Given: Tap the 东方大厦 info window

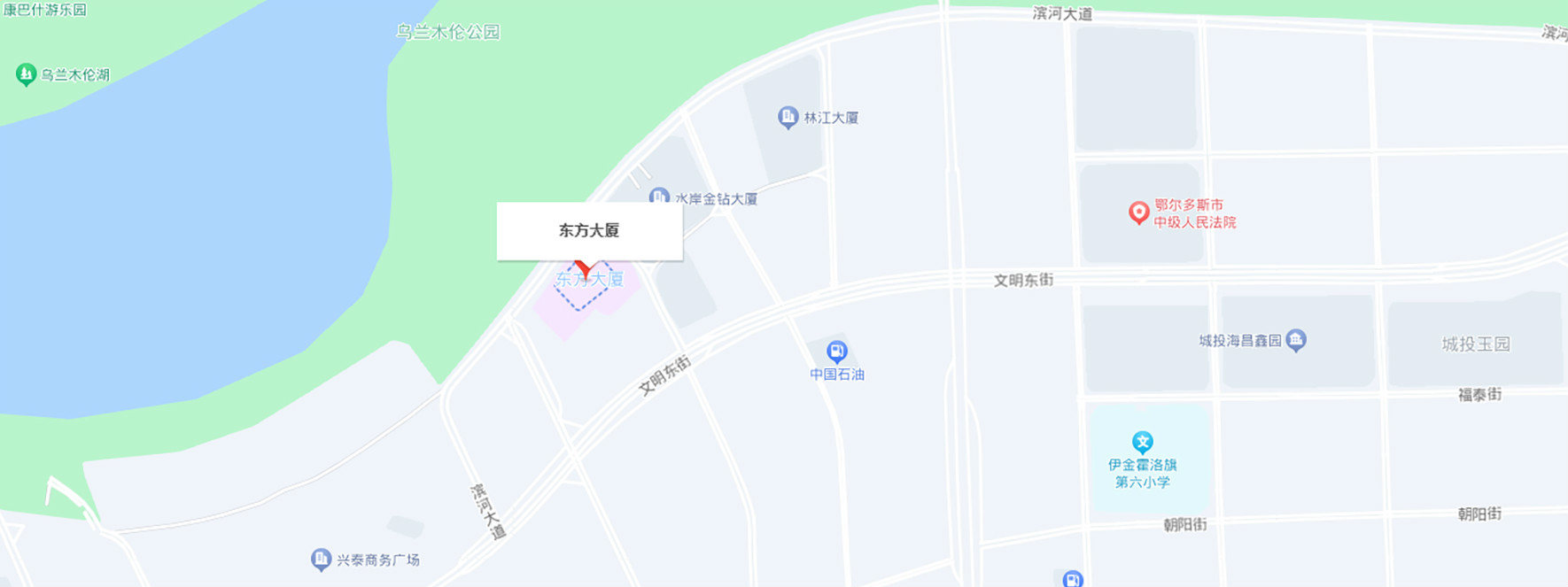Looking at the screenshot, I should click(589, 231).
